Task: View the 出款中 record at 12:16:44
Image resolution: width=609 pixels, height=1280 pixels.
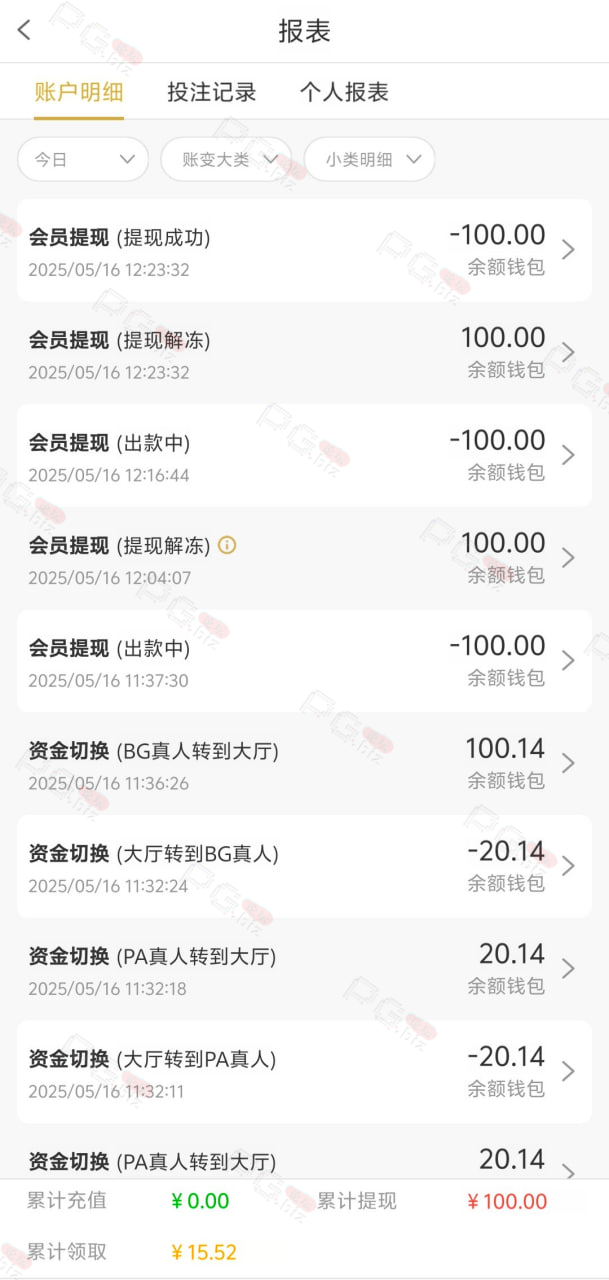Action: (304, 455)
